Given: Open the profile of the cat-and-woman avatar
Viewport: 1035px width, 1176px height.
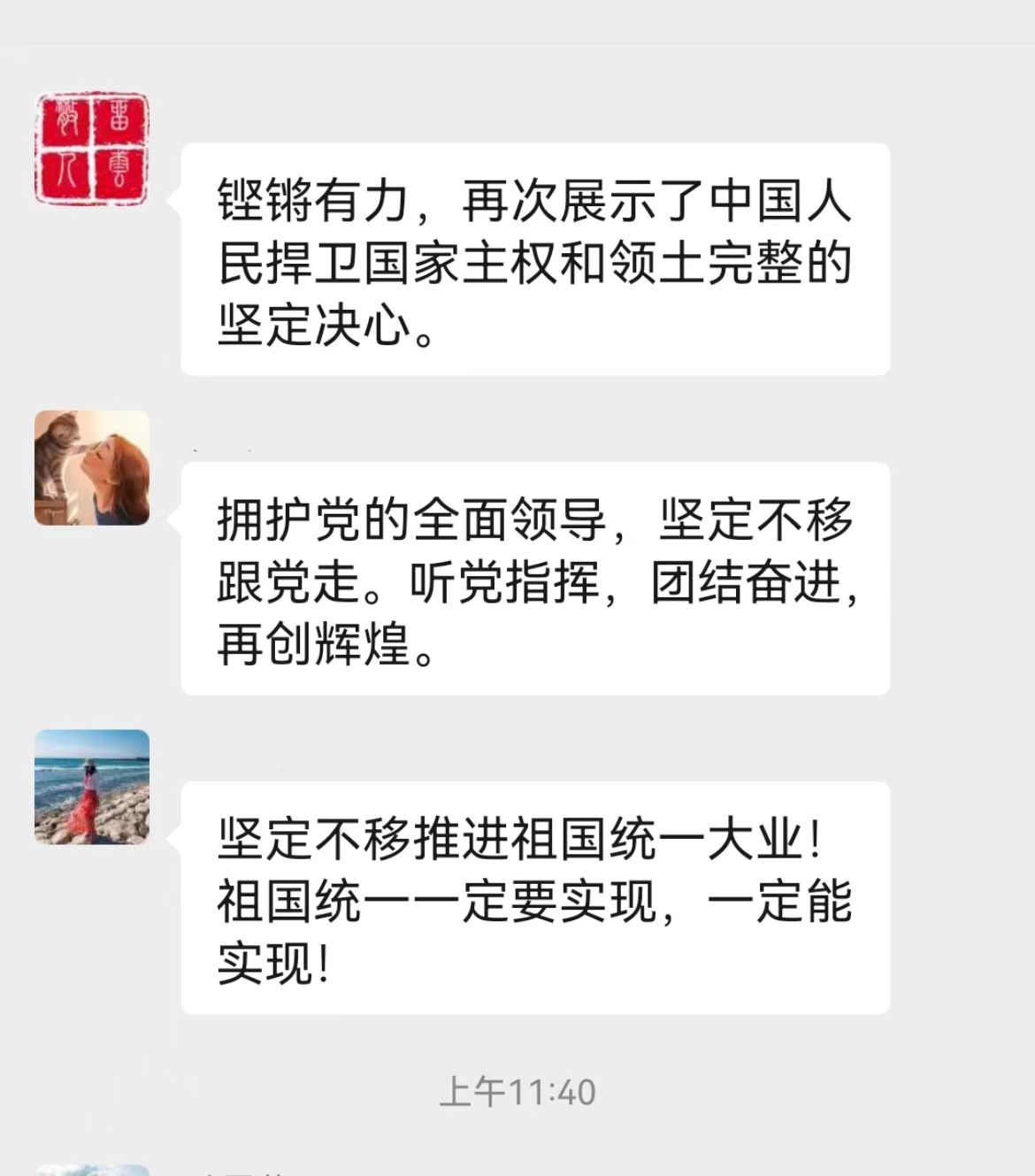Looking at the screenshot, I should (x=92, y=468).
